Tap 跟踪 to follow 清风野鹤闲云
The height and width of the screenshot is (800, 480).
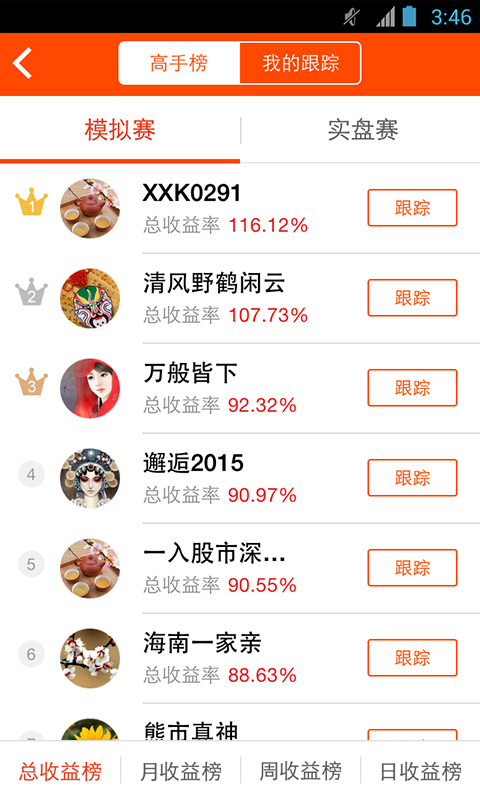(x=412, y=297)
